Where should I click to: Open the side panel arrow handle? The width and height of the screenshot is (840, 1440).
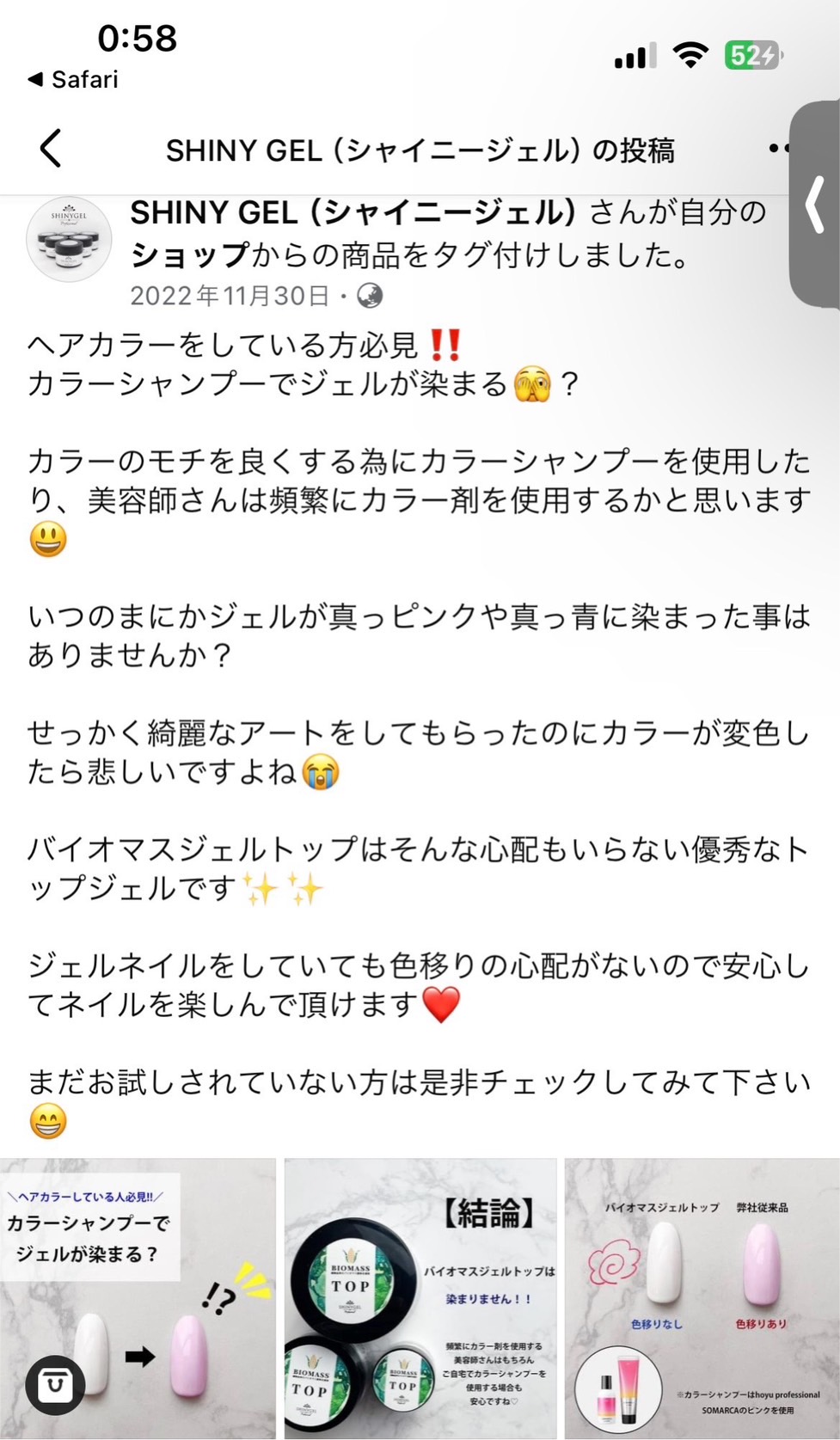click(815, 205)
